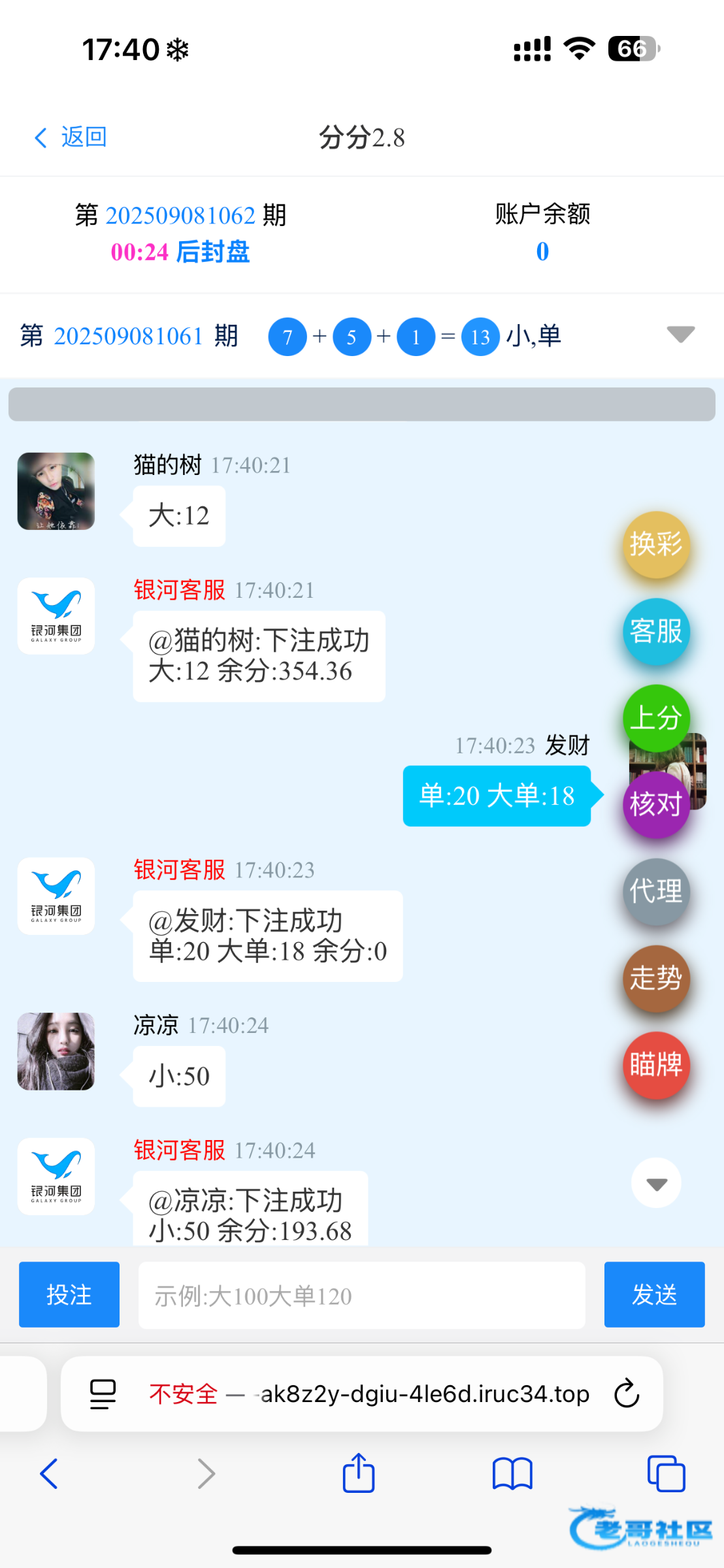Open the page settings menu in address bar

pos(103,1394)
